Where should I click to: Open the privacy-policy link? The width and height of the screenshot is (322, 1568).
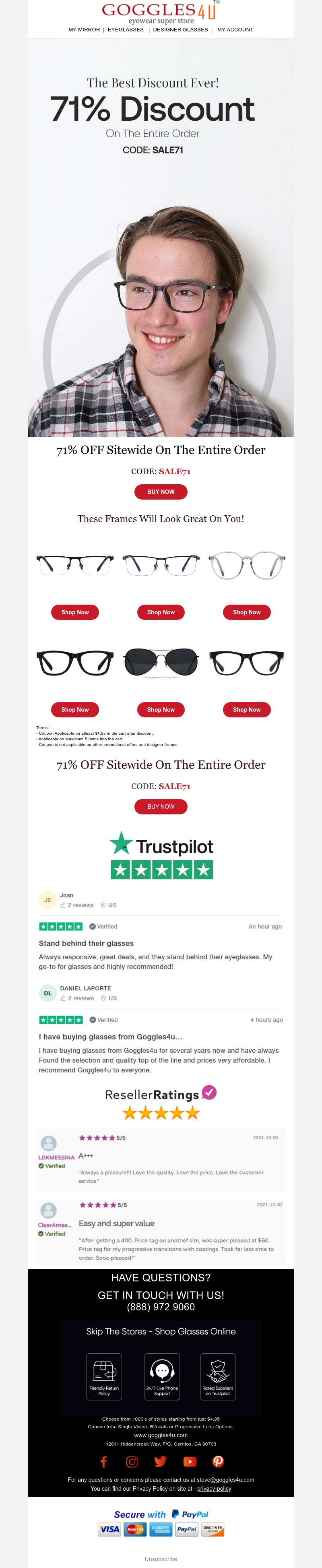click(214, 1489)
